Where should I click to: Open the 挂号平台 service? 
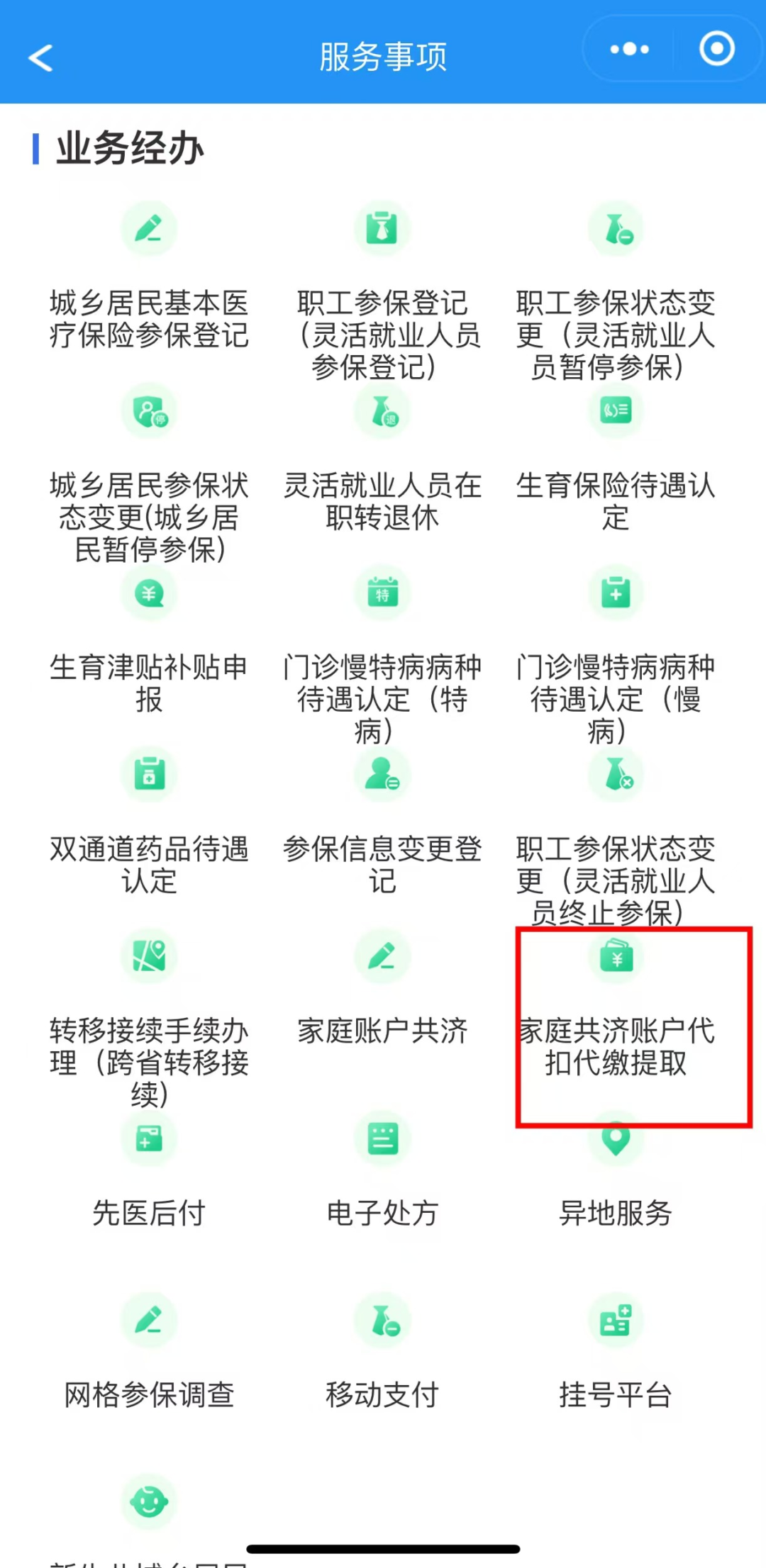coord(616,1321)
